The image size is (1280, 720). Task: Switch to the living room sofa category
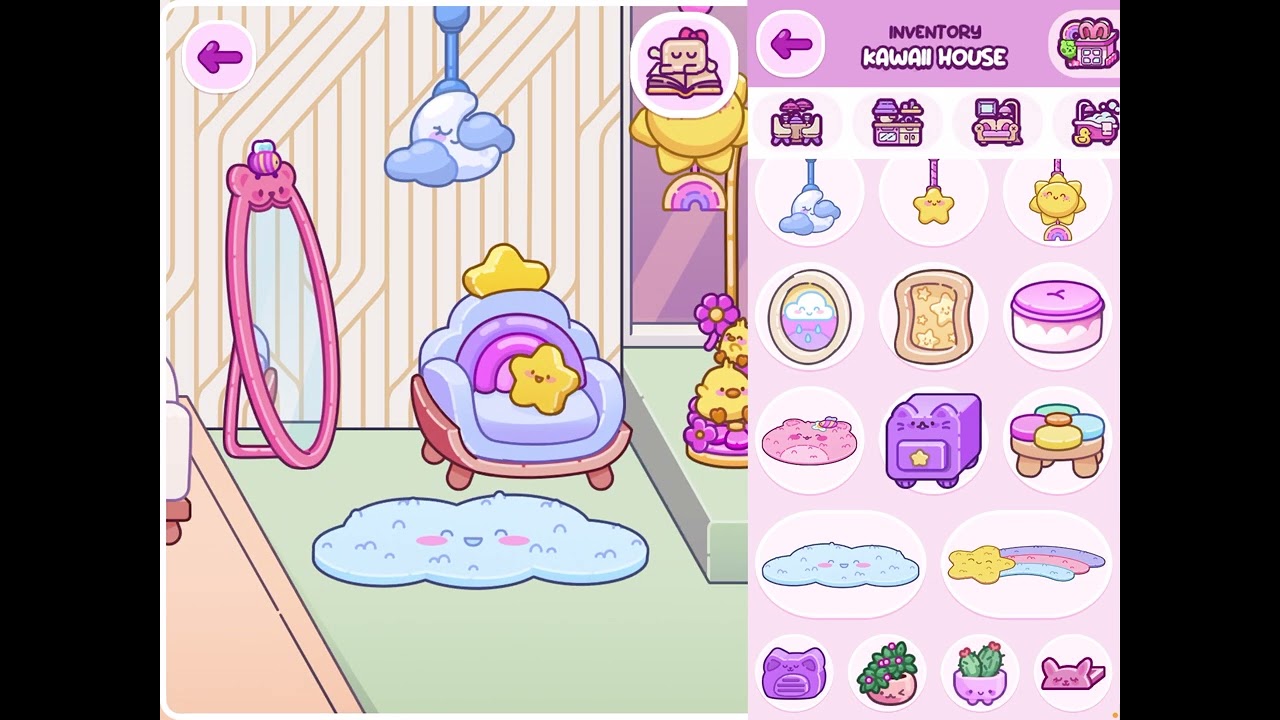(x=997, y=123)
